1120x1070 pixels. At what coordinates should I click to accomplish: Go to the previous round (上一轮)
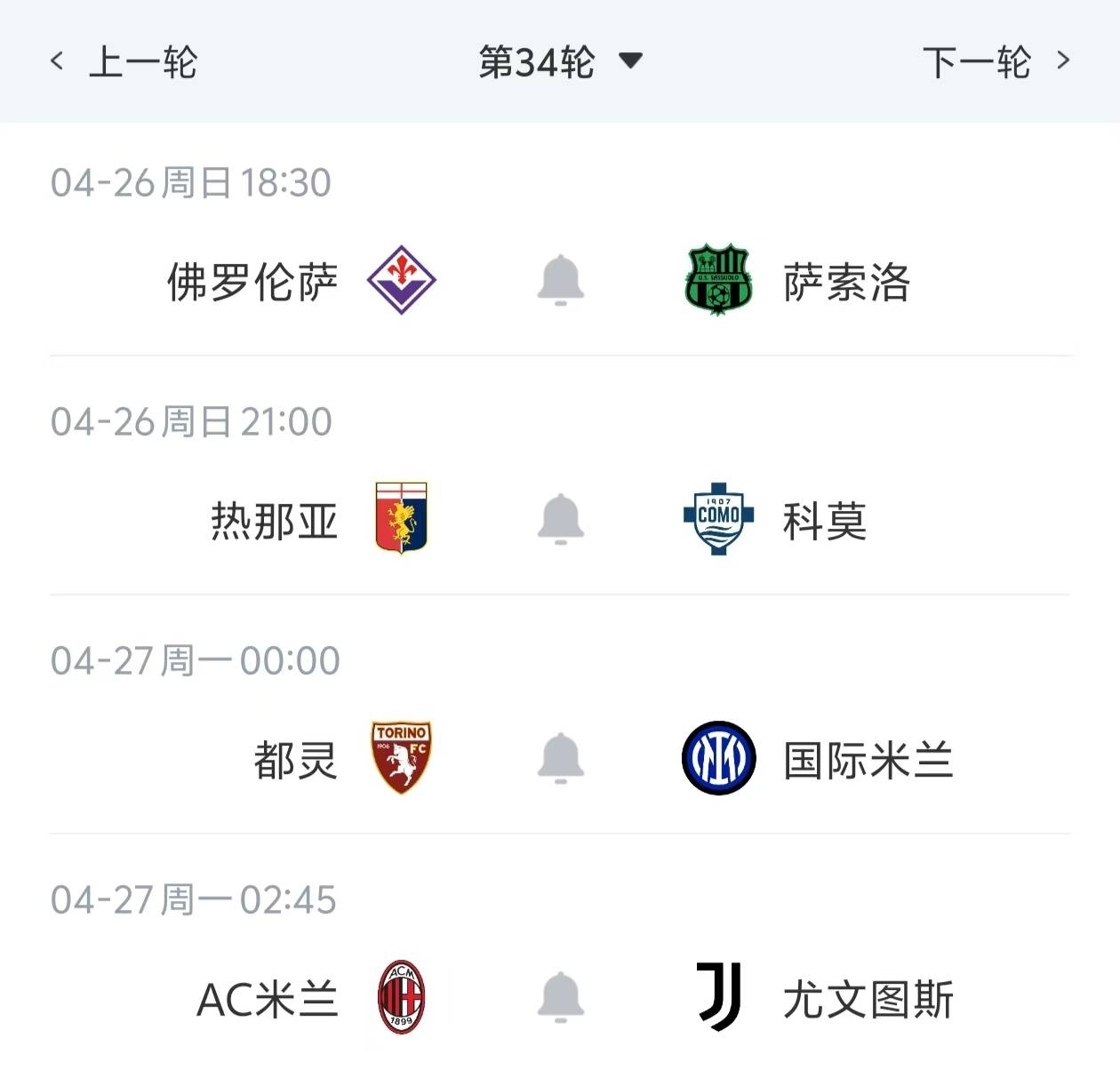[124, 62]
